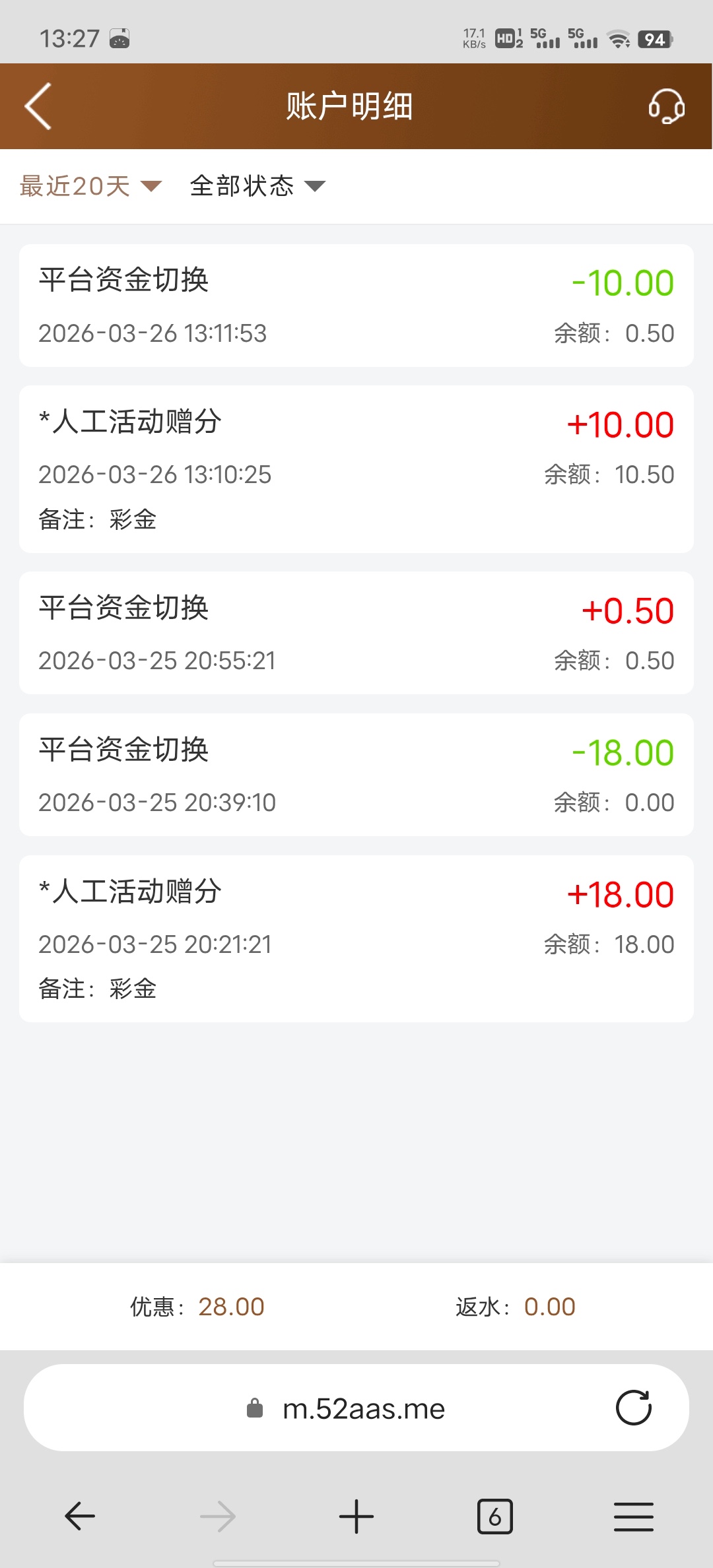View the 6 open browser tabs
The height and width of the screenshot is (1568, 713).
[494, 1516]
